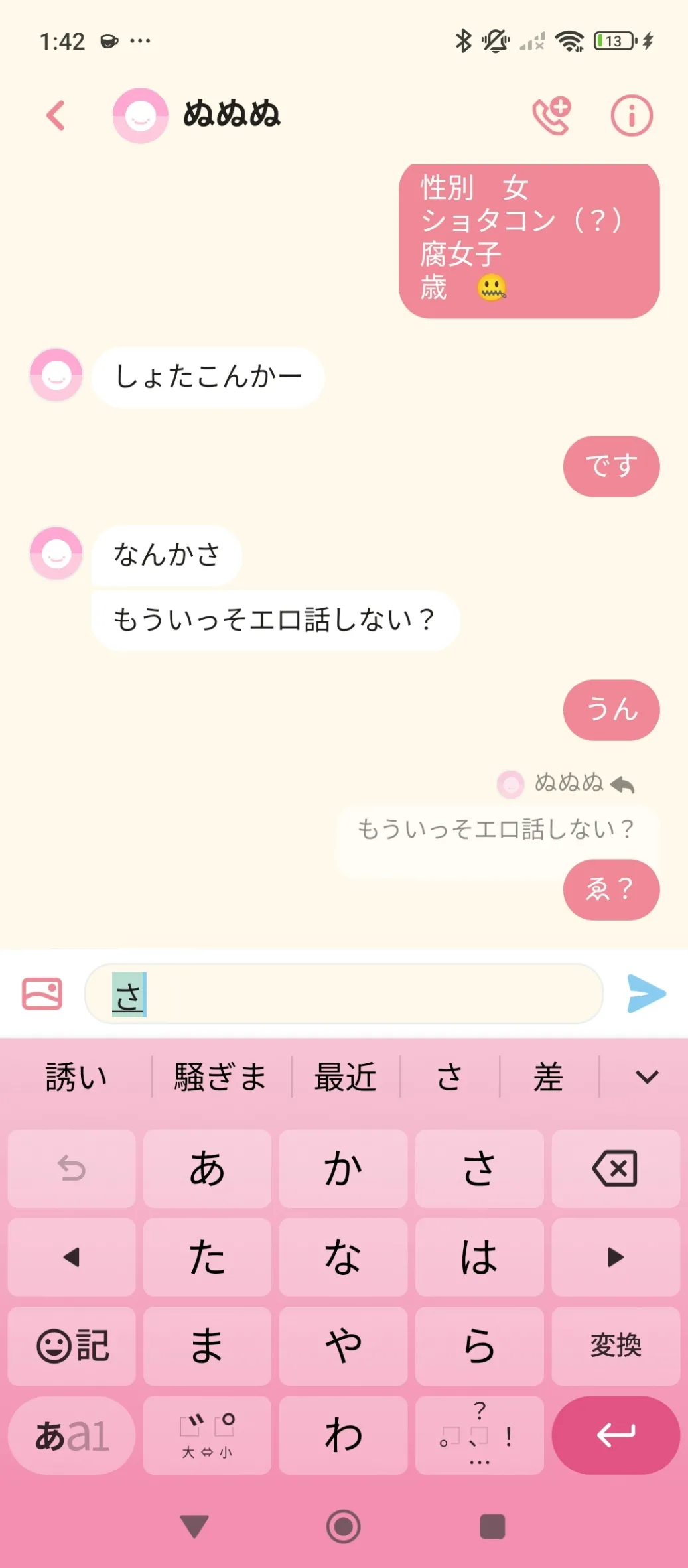688x1568 pixels.
Task: Open the emoji and symbols key
Action: [x=72, y=1346]
